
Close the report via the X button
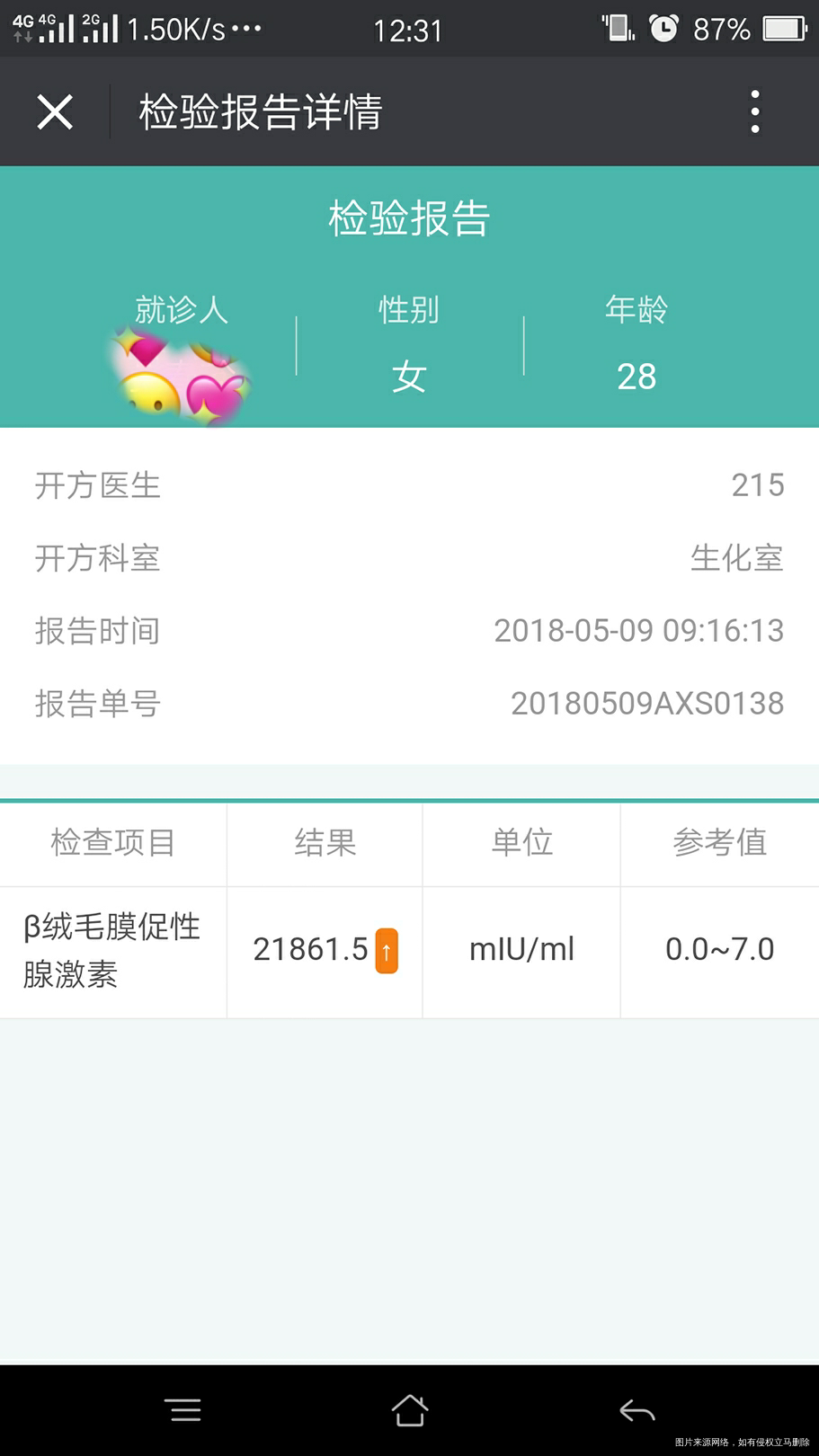[54, 111]
